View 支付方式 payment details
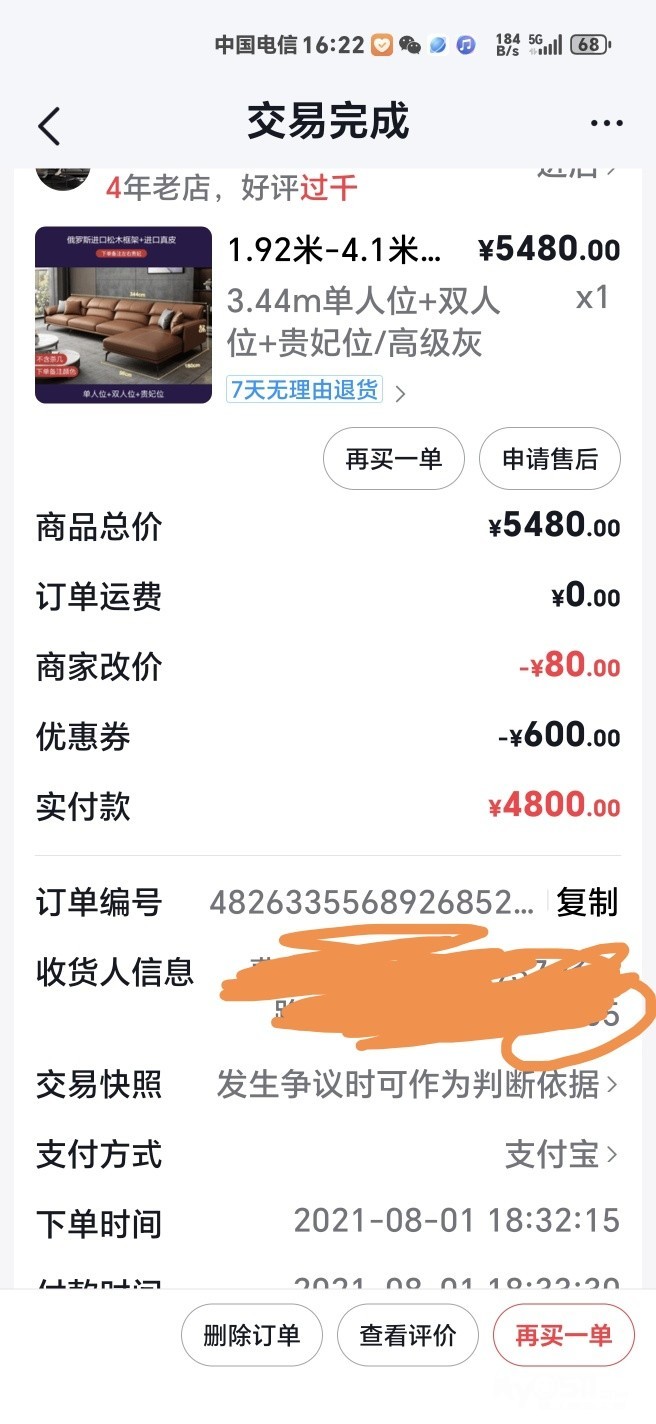This screenshot has height=1424, width=656. pyautogui.click(x=560, y=1155)
